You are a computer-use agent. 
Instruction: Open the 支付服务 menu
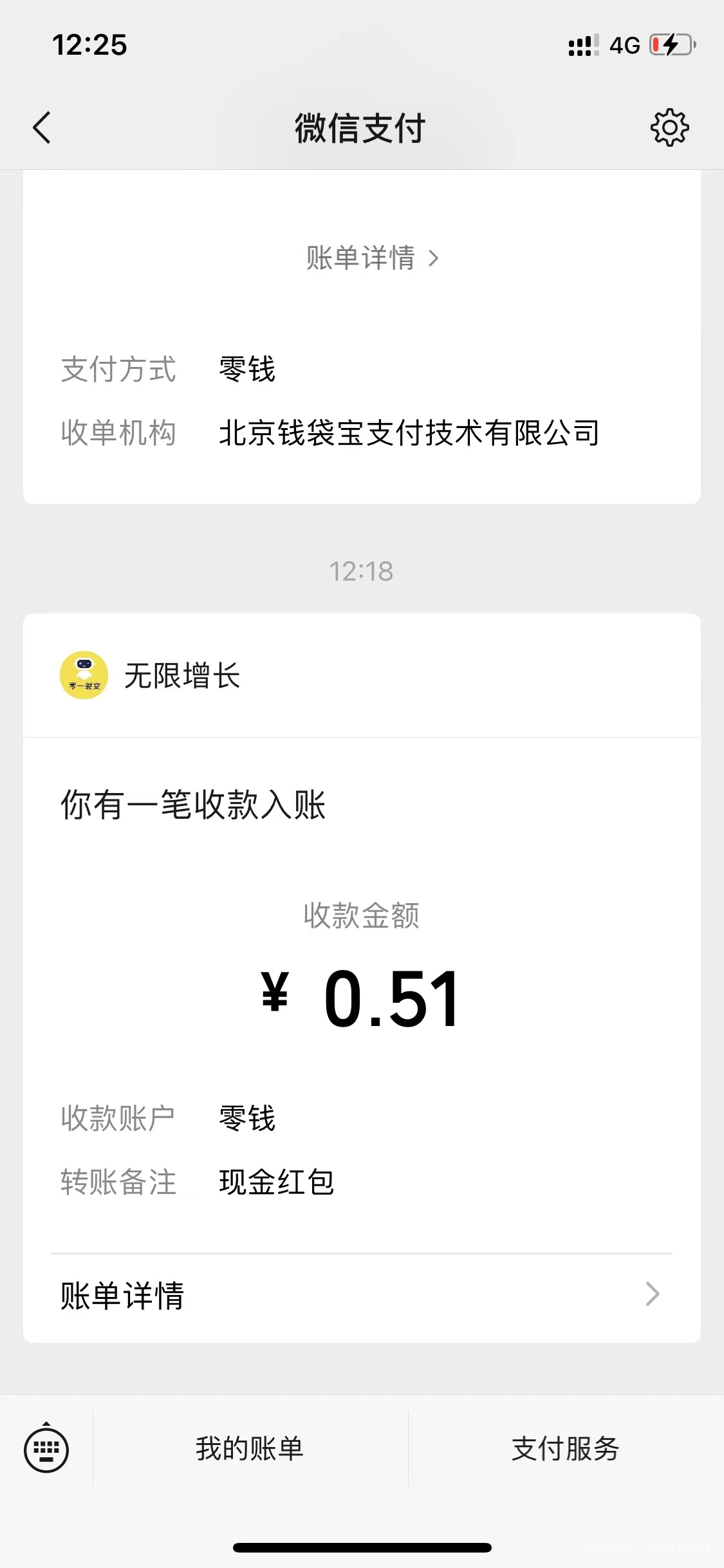pos(565,1448)
